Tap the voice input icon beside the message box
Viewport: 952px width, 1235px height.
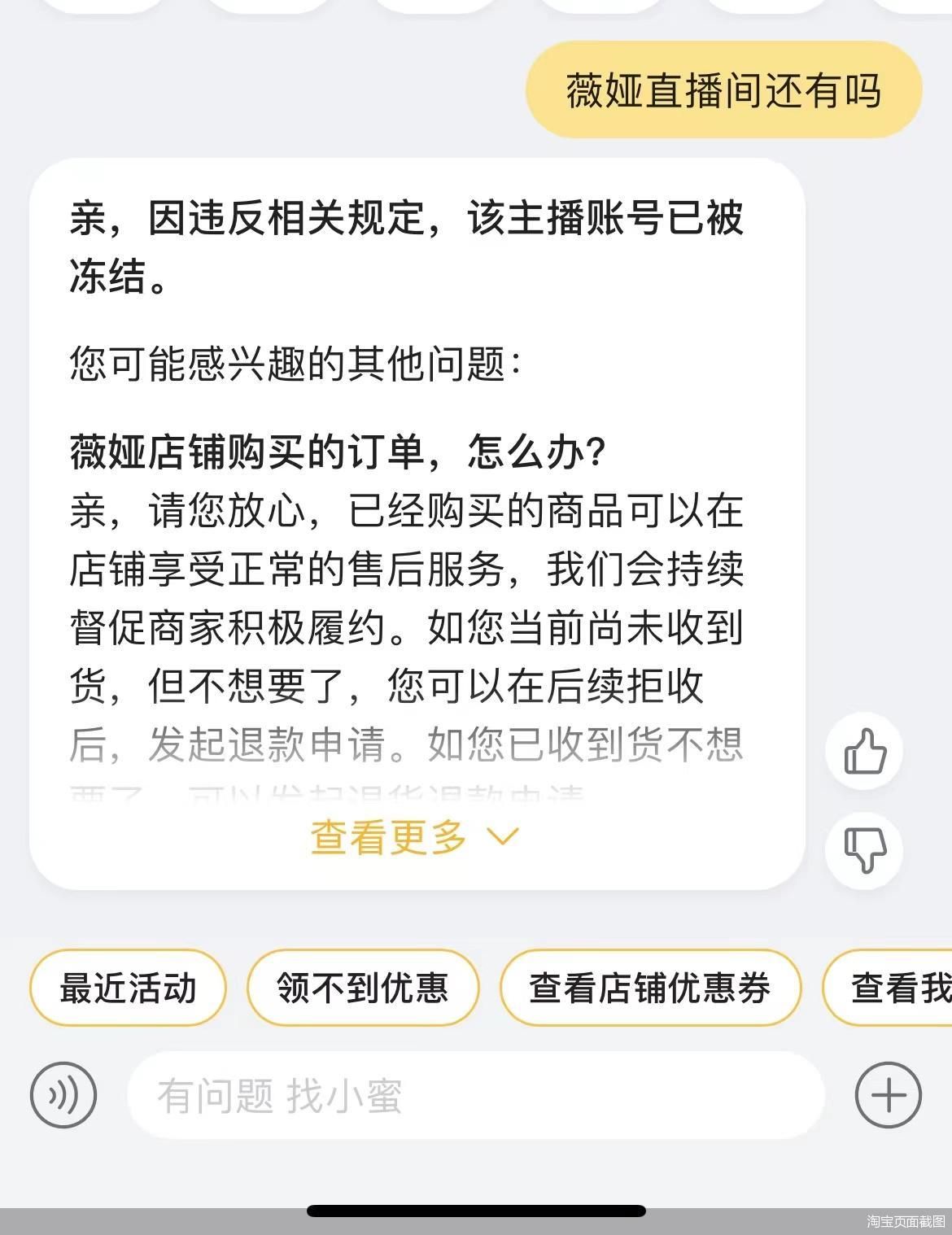[62, 1095]
